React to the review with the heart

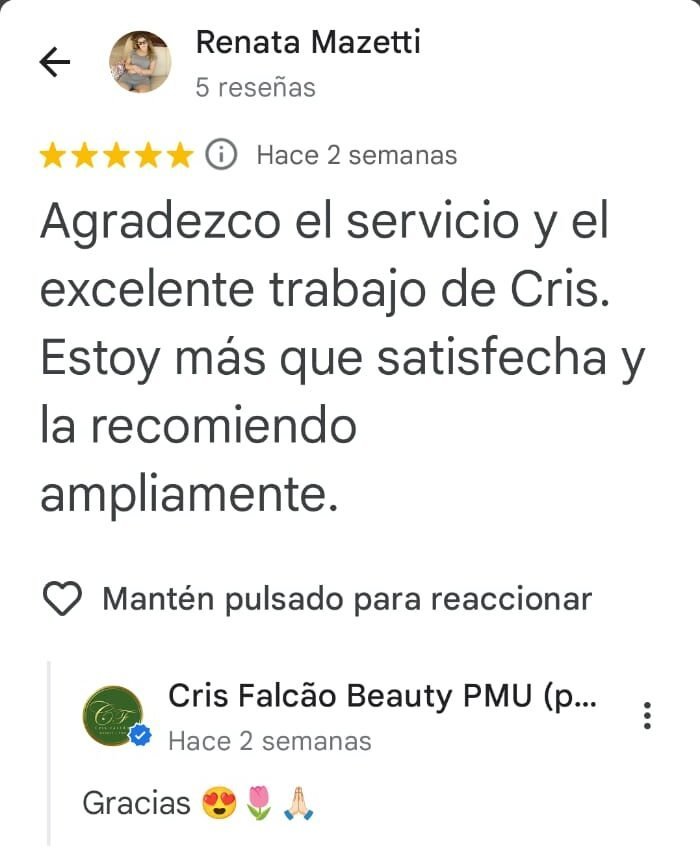[x=64, y=599]
